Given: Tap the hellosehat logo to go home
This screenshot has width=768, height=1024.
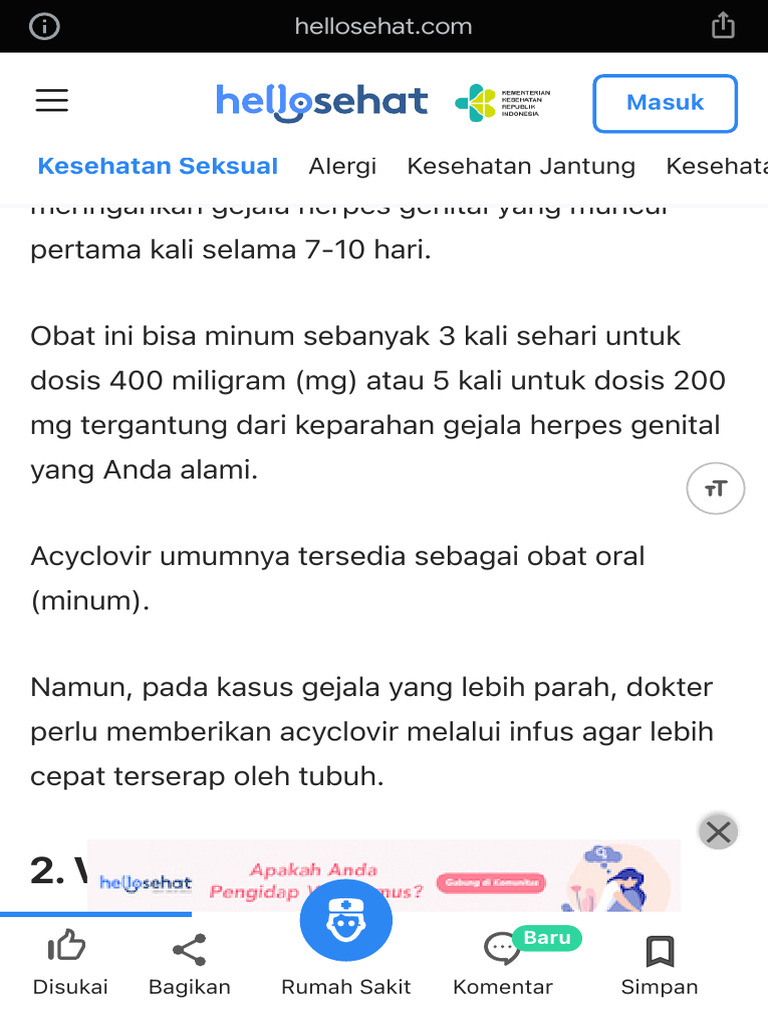Looking at the screenshot, I should click(322, 103).
